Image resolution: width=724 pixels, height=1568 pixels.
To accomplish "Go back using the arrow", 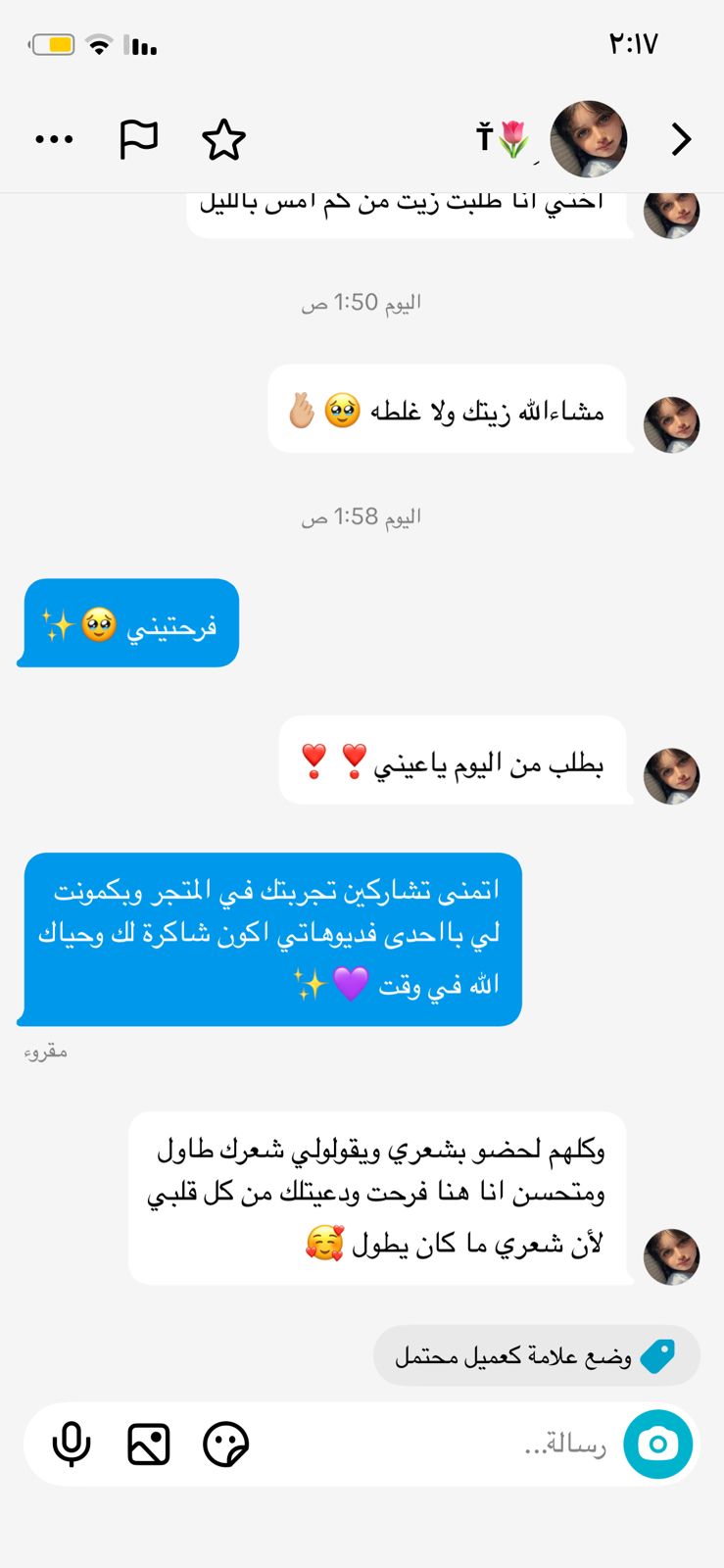I will pos(681,139).
